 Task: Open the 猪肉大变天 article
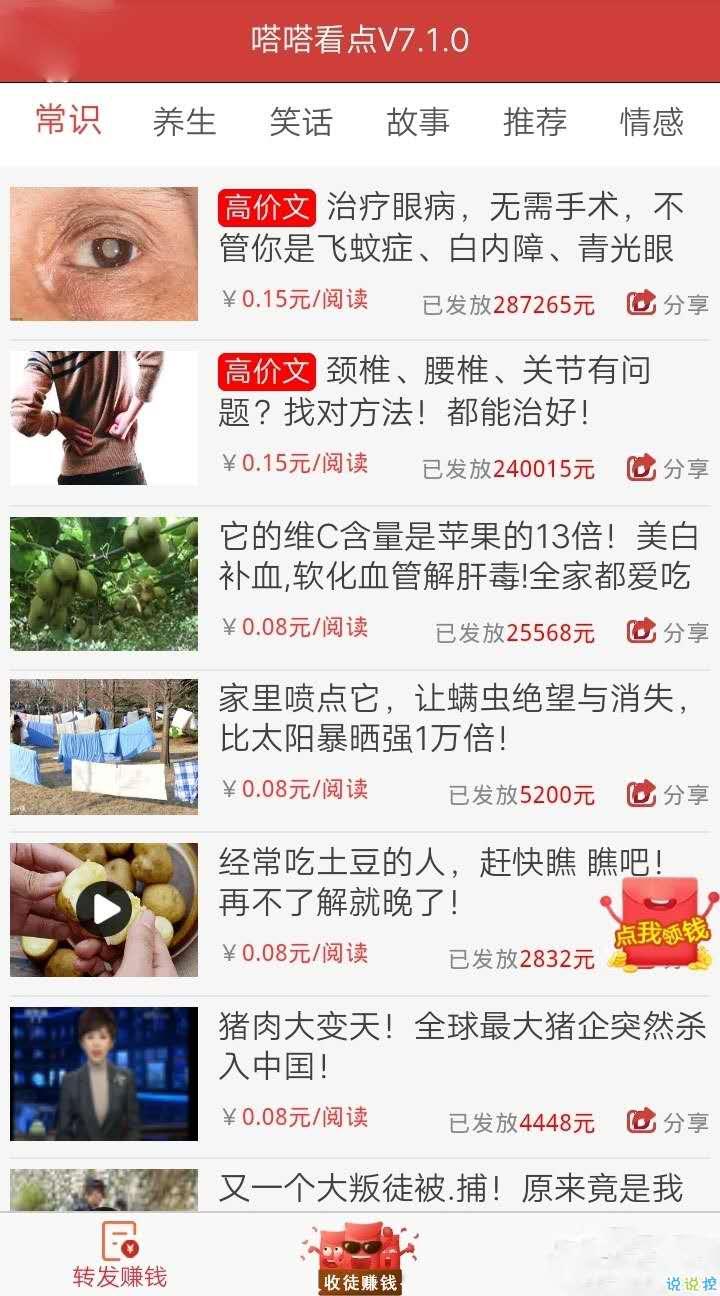[x=460, y=1046]
